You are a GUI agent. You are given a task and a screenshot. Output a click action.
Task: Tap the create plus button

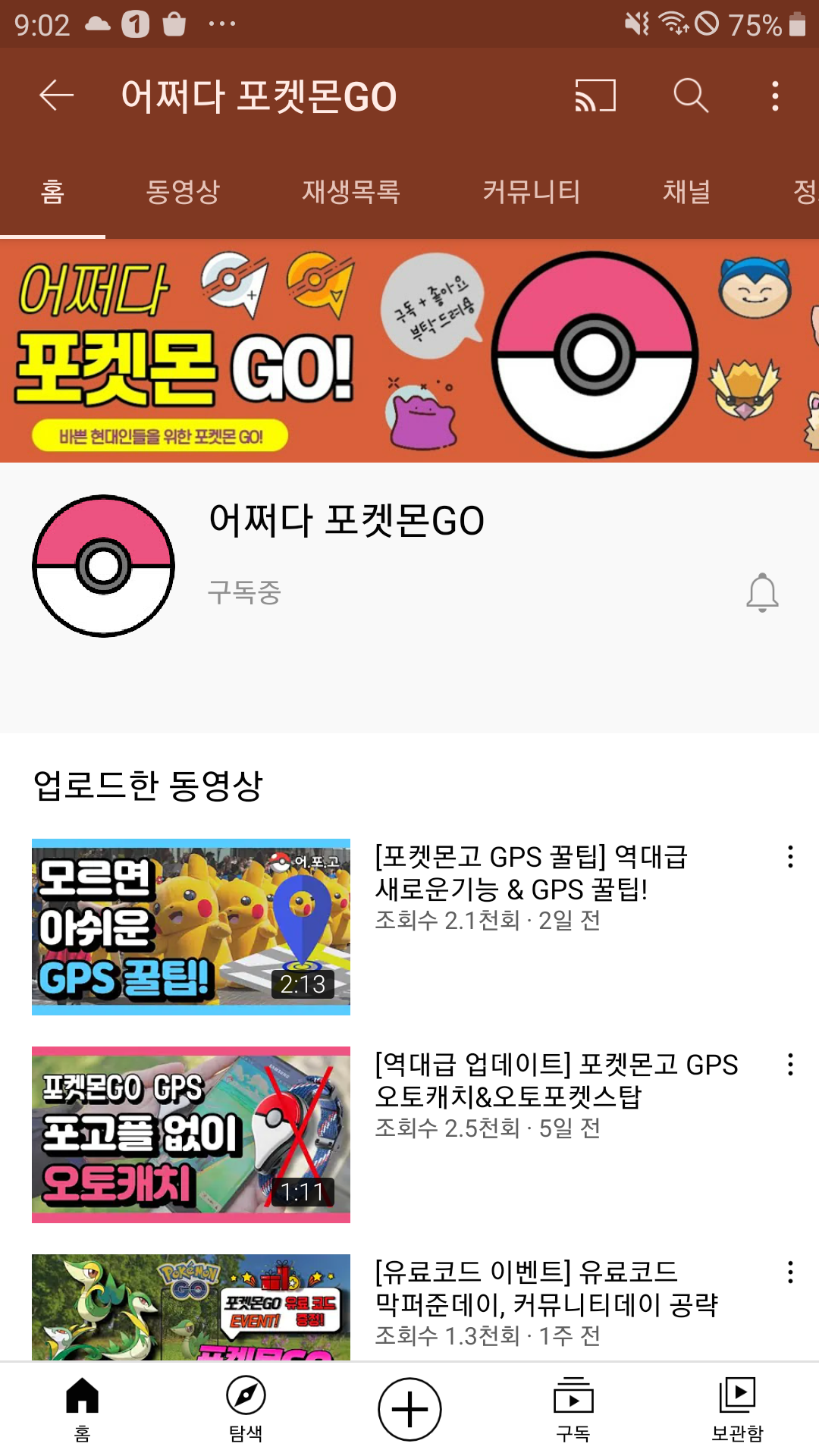[x=409, y=1409]
